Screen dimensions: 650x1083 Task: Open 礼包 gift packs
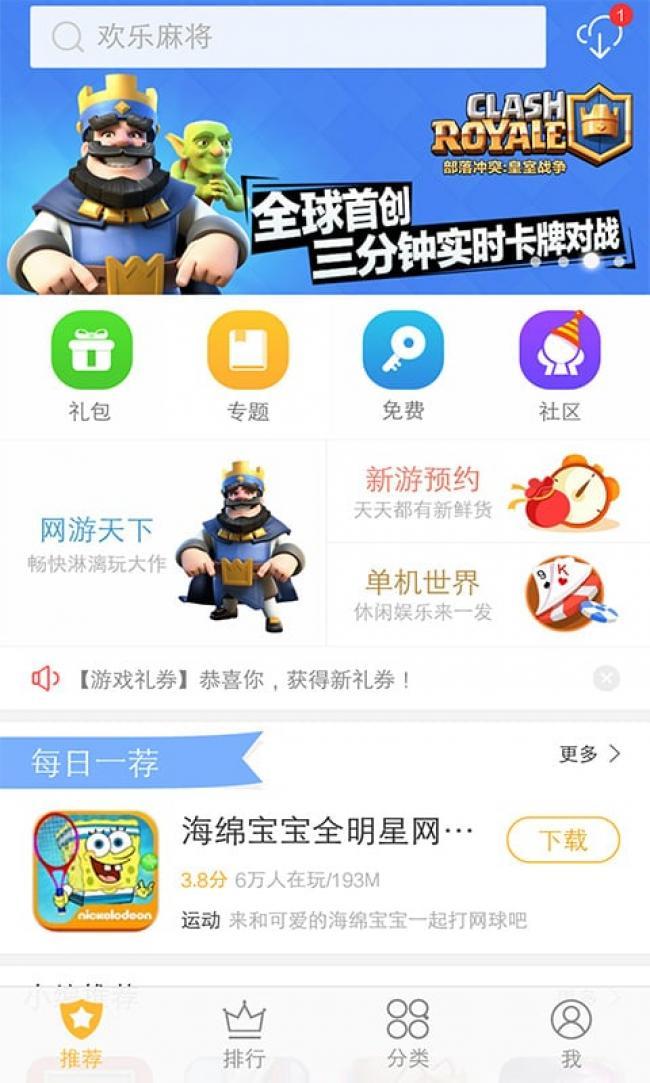click(90, 367)
